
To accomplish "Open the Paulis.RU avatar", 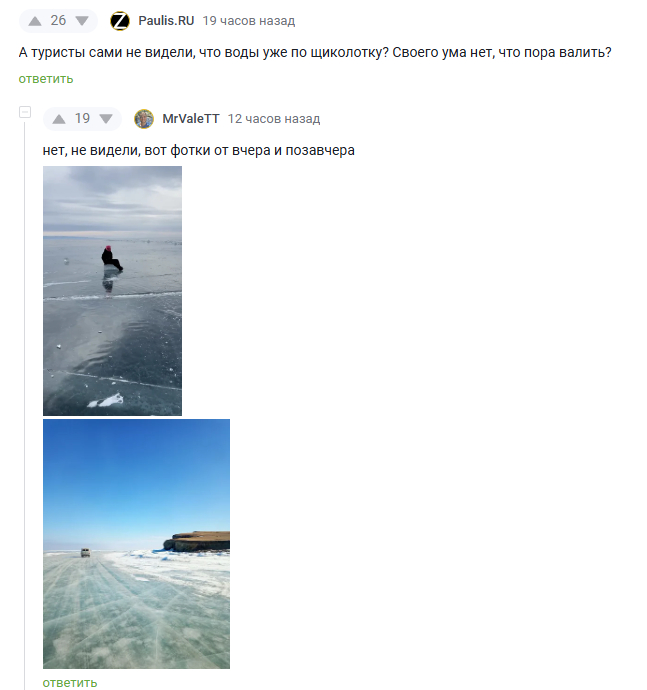I will coord(120,20).
